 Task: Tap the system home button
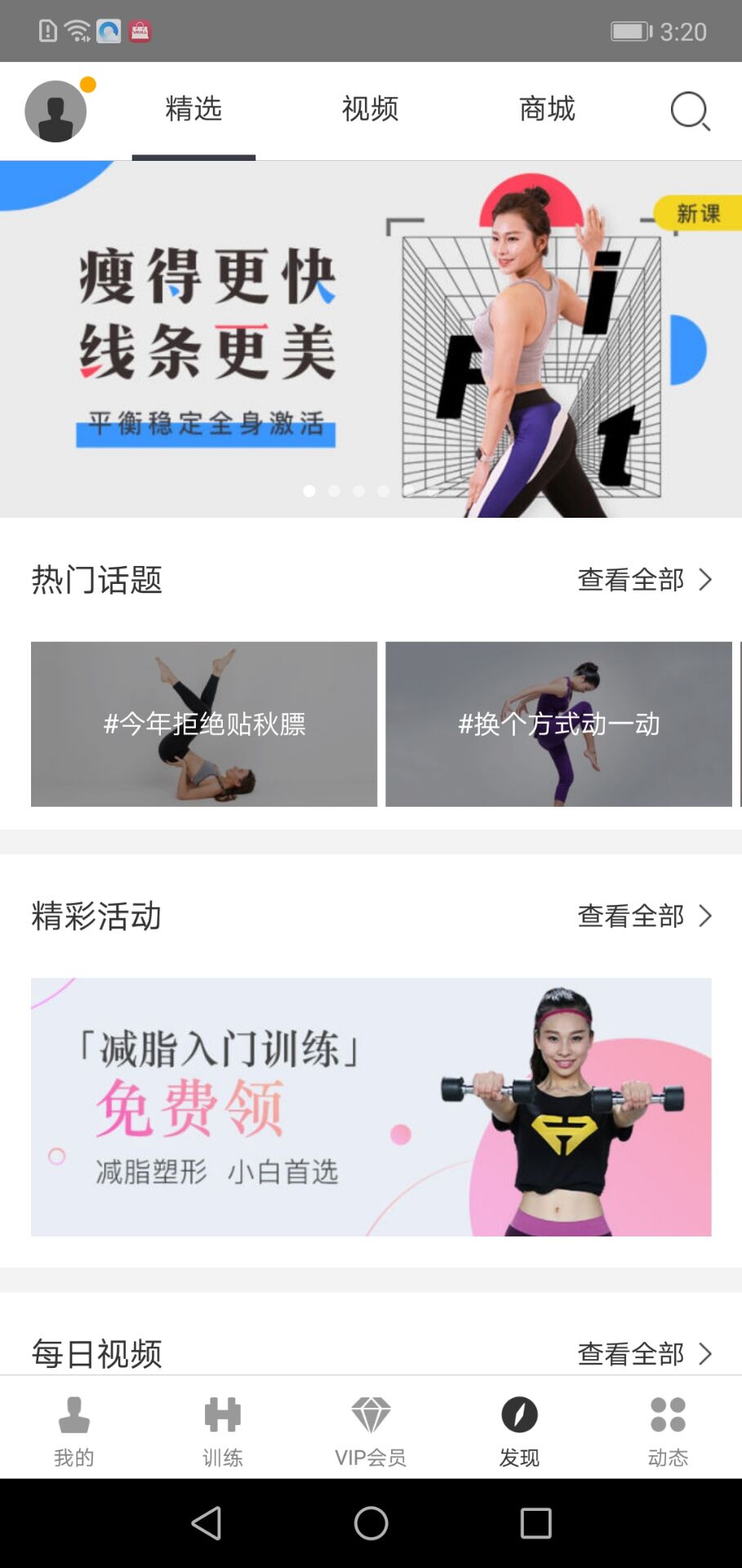[371, 1523]
